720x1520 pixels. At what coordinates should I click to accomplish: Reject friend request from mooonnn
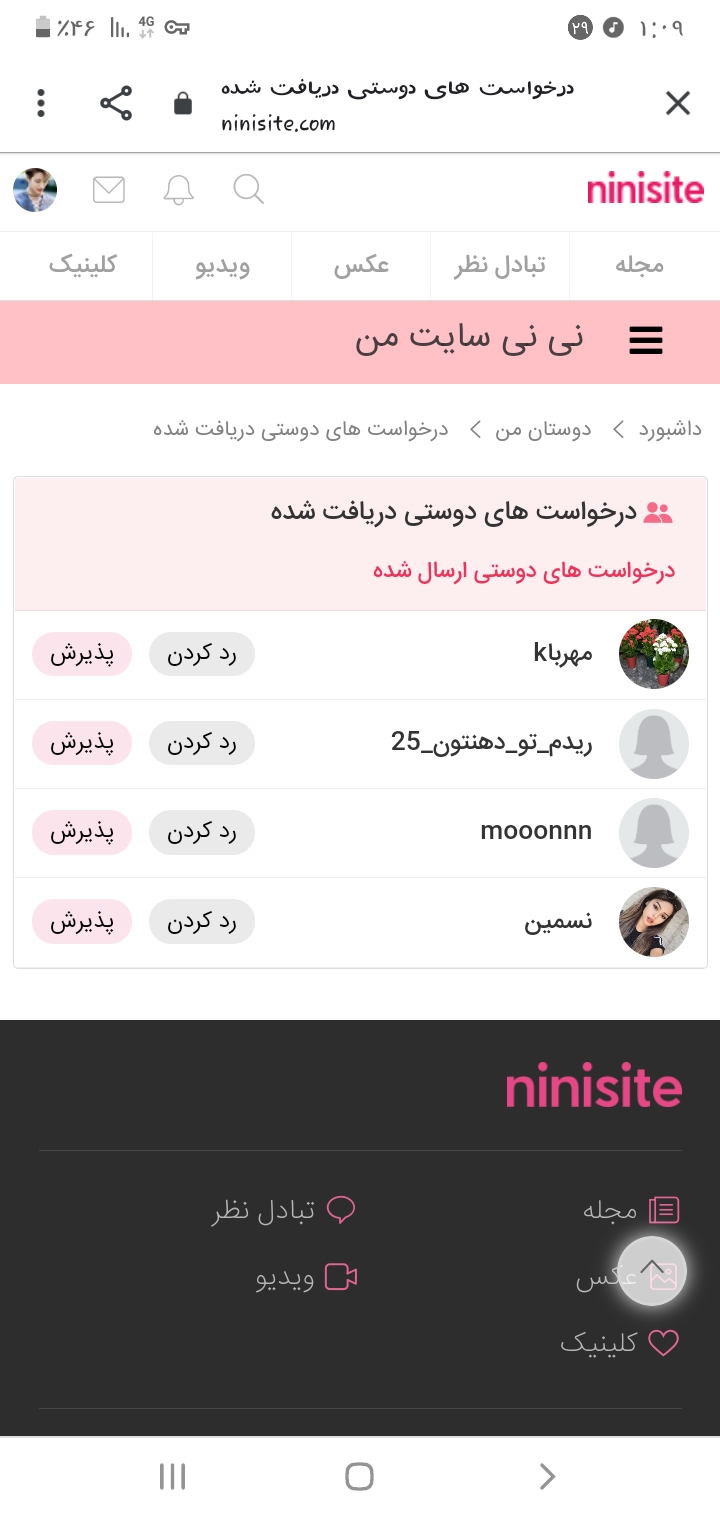click(x=202, y=832)
